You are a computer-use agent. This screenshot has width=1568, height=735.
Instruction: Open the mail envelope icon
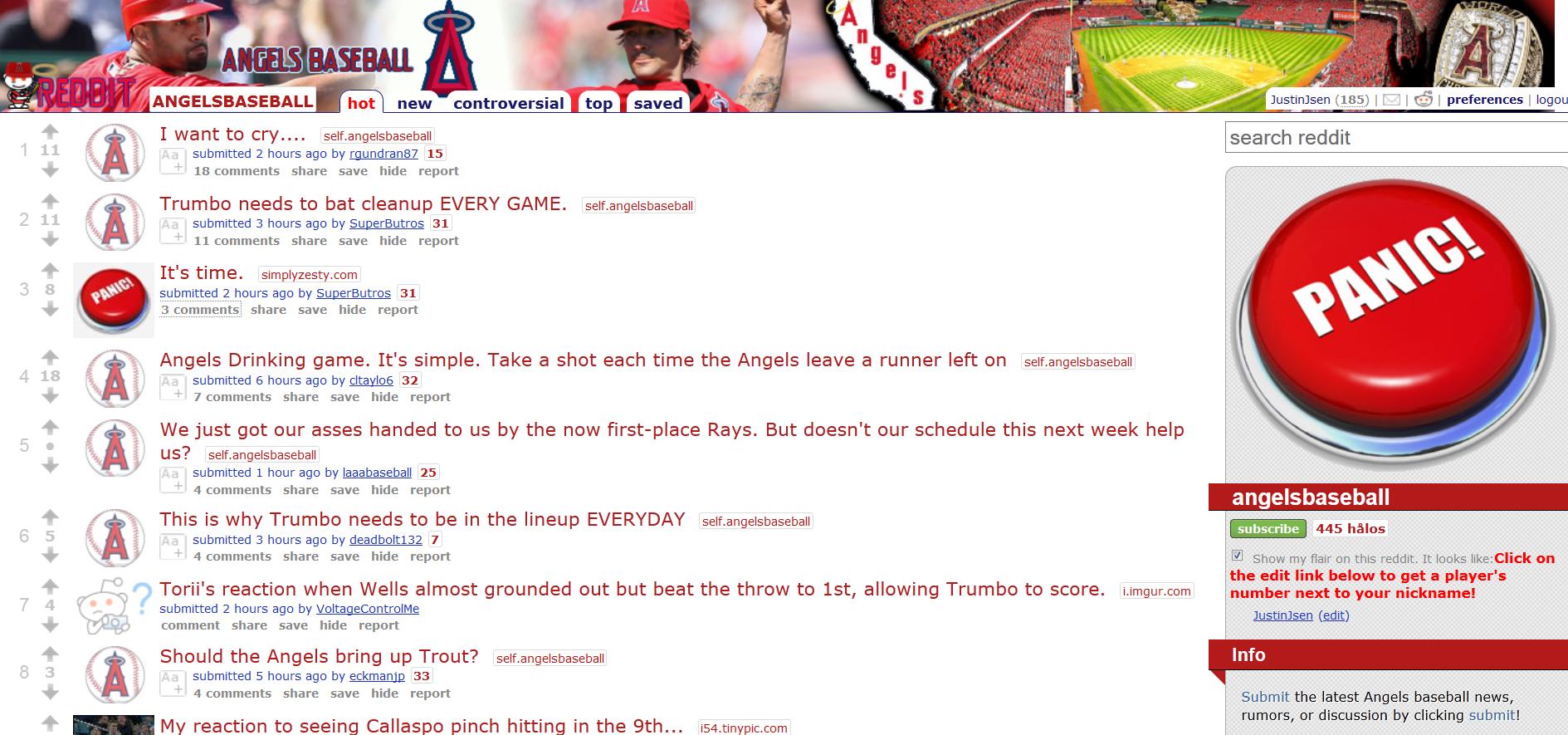[1391, 100]
